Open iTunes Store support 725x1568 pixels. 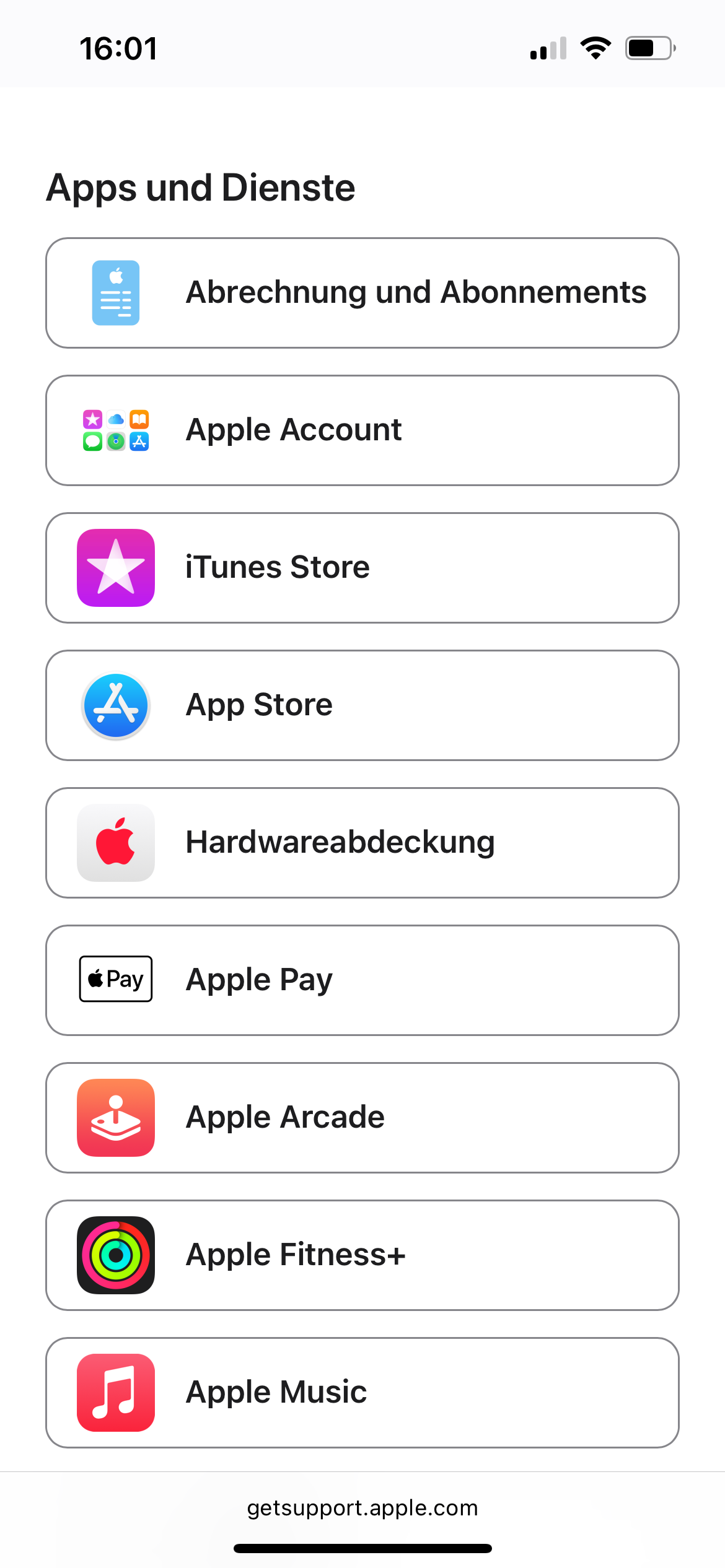(x=362, y=568)
